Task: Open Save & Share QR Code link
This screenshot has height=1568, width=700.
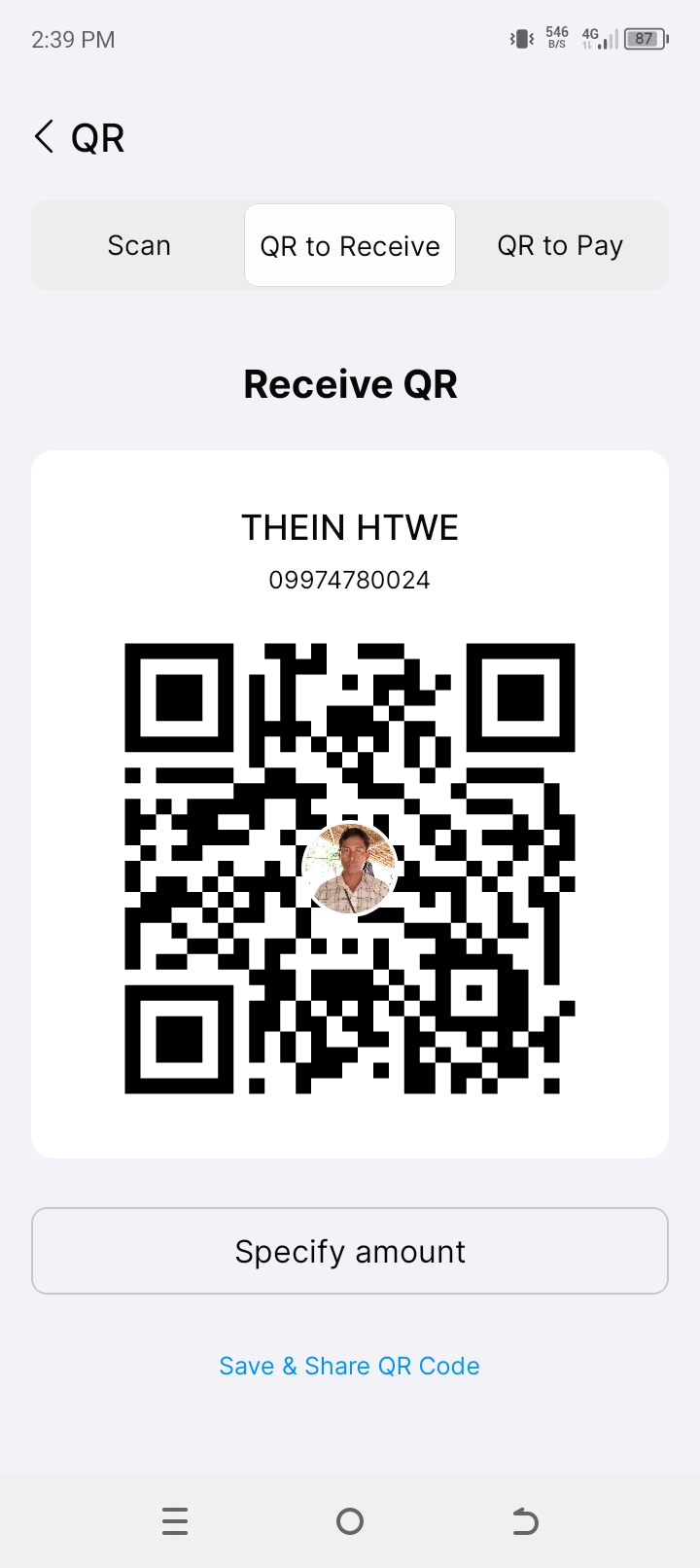Action: pos(350,1366)
